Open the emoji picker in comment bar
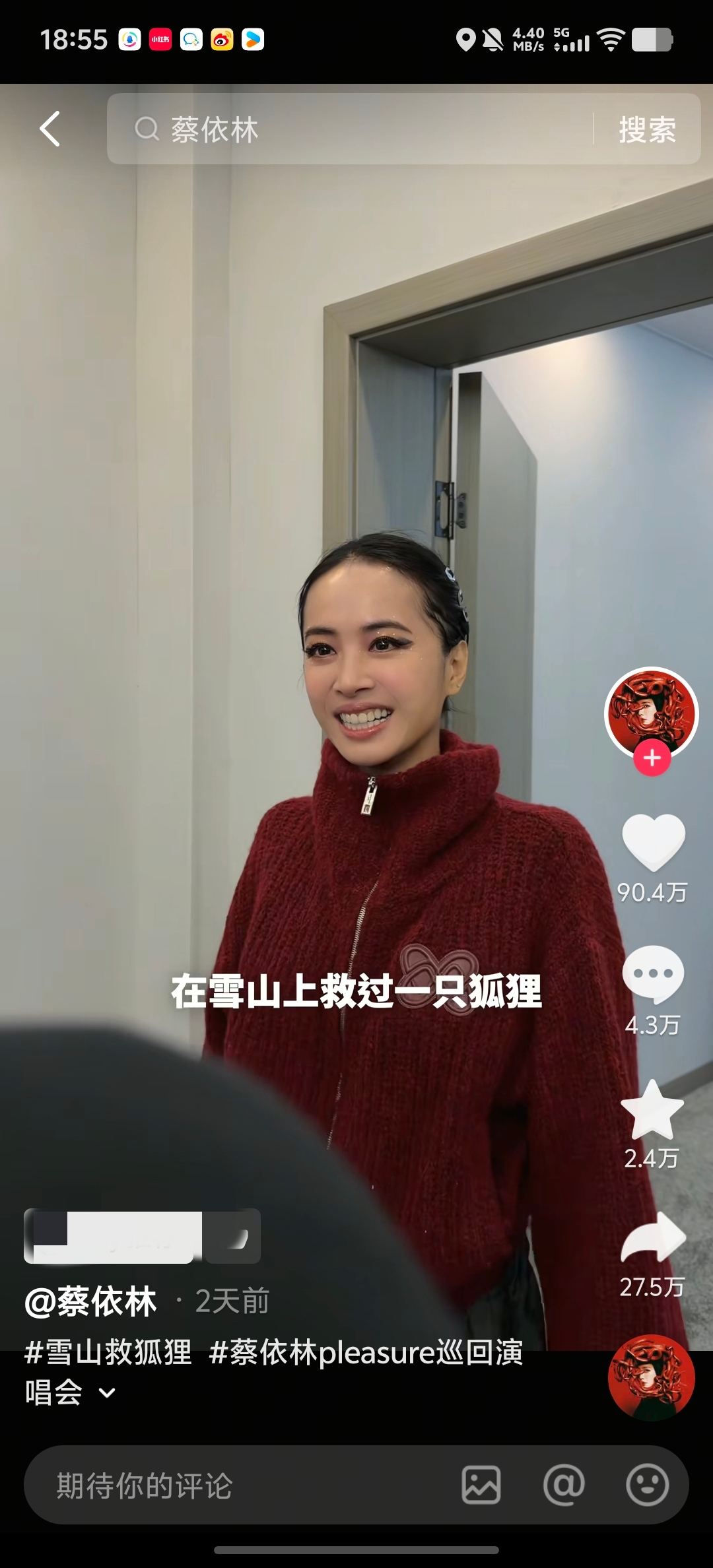713x1568 pixels. [647, 1486]
